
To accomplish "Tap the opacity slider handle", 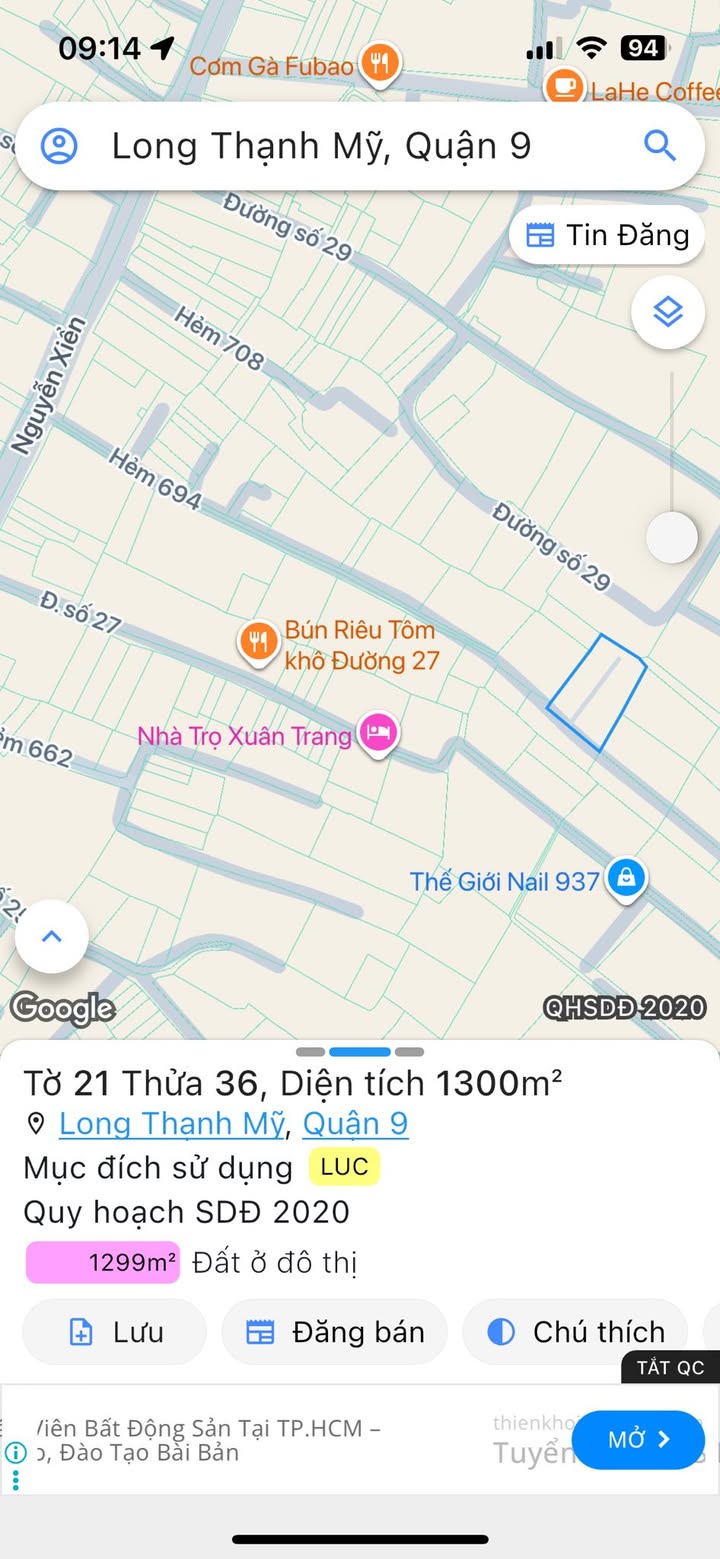I will pos(671,538).
